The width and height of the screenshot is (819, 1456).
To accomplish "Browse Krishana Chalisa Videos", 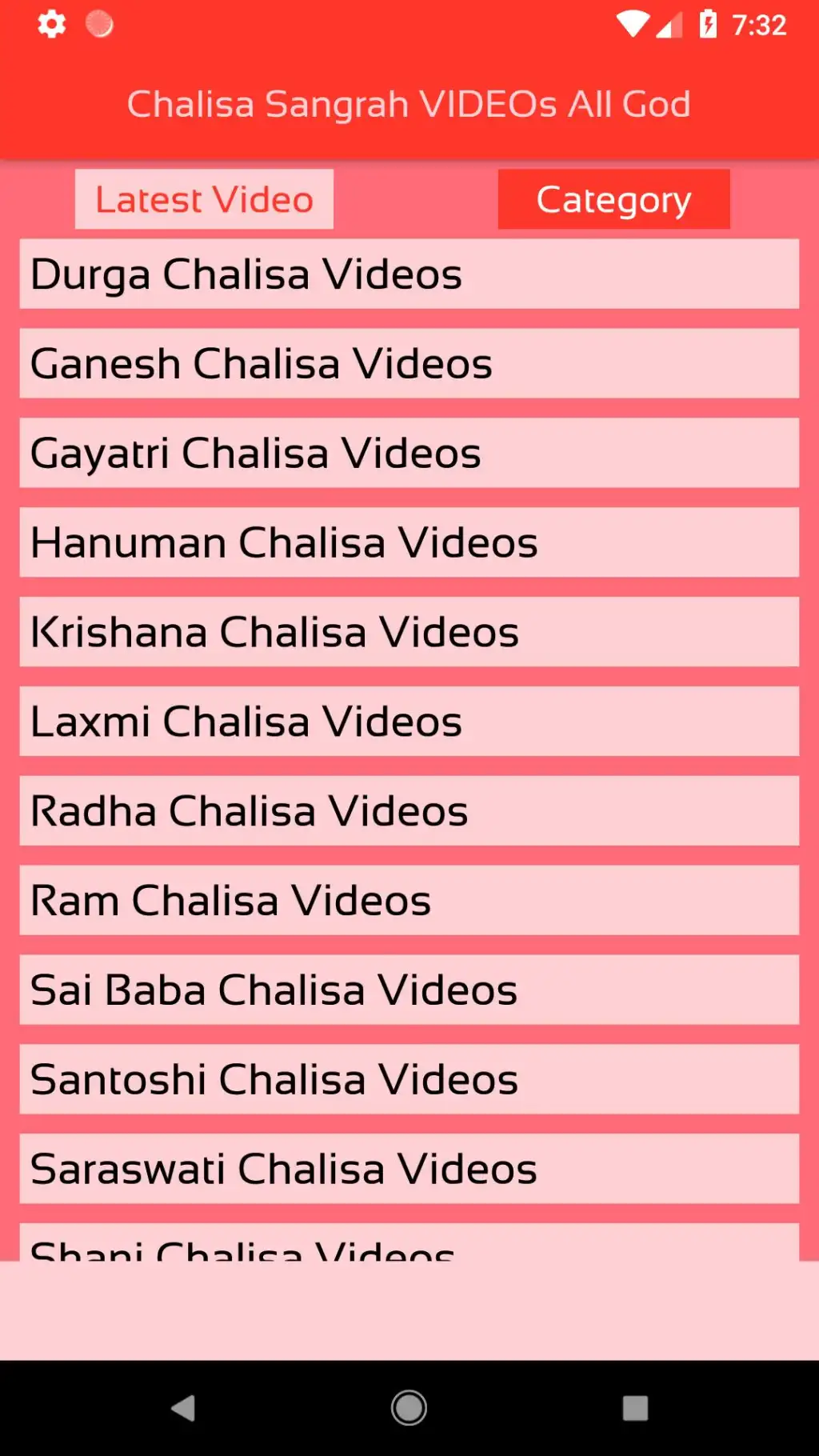I will [409, 632].
